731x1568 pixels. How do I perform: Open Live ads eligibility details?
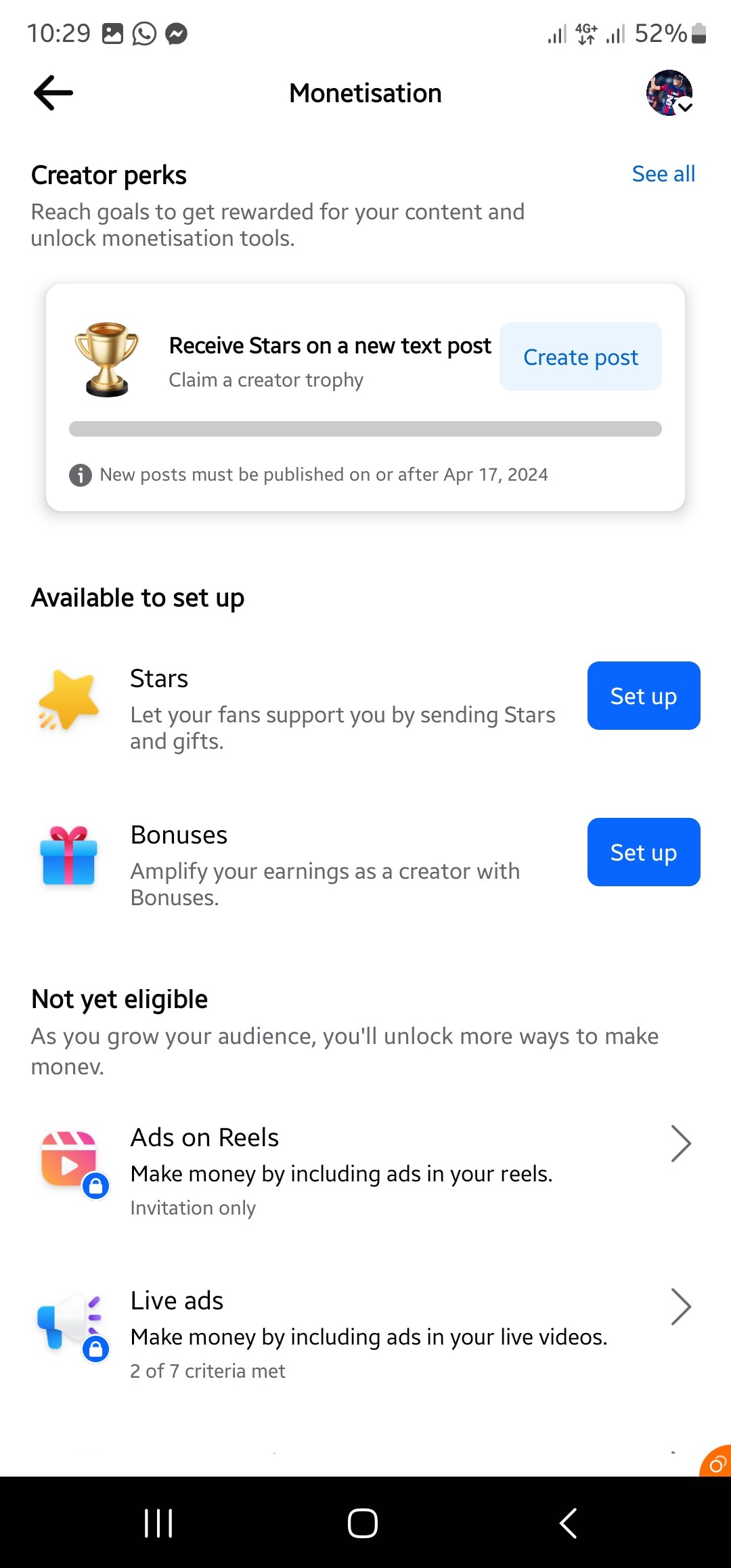pos(365,1335)
